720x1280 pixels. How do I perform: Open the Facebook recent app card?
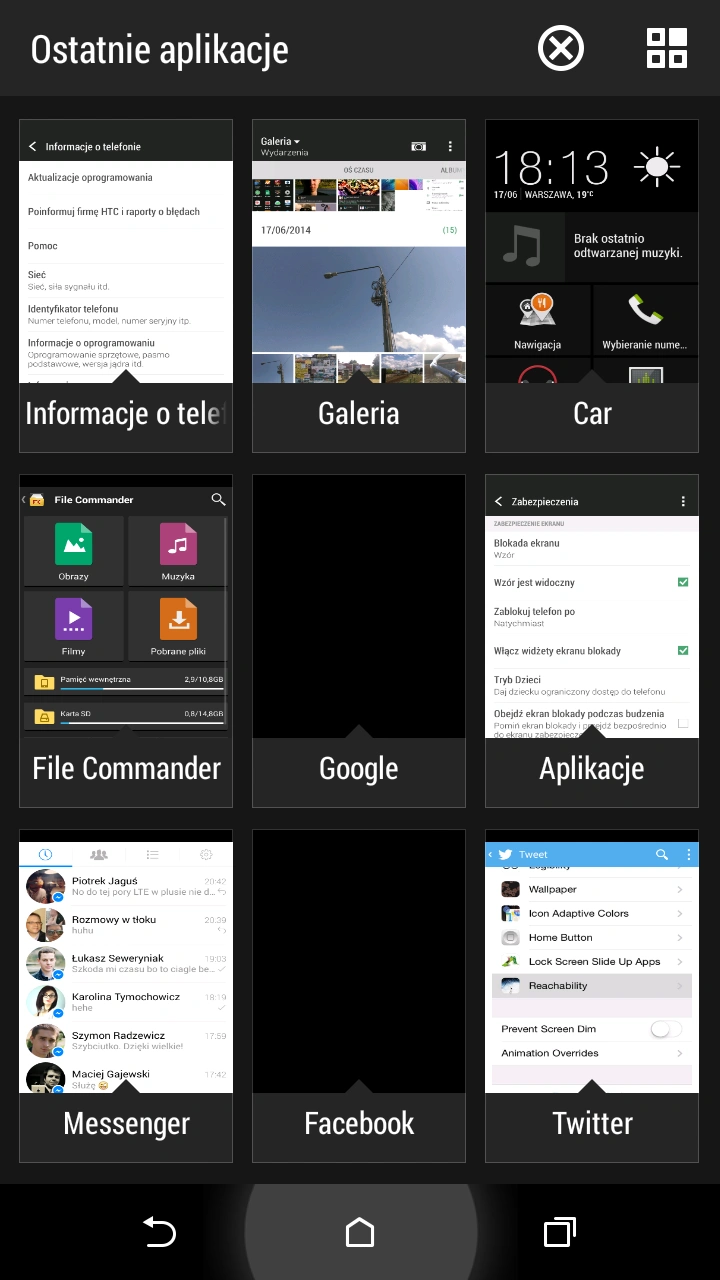tap(359, 996)
